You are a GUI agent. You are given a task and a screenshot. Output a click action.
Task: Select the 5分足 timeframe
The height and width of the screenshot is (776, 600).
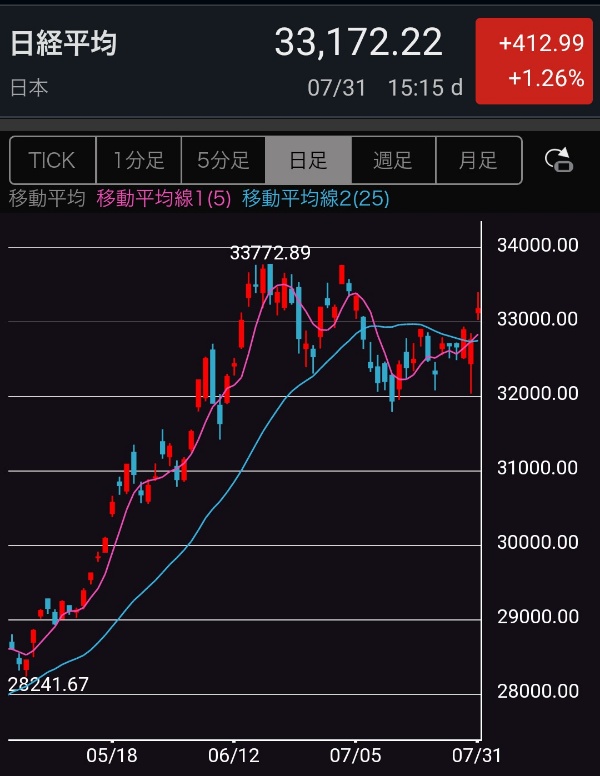pyautogui.click(x=223, y=161)
